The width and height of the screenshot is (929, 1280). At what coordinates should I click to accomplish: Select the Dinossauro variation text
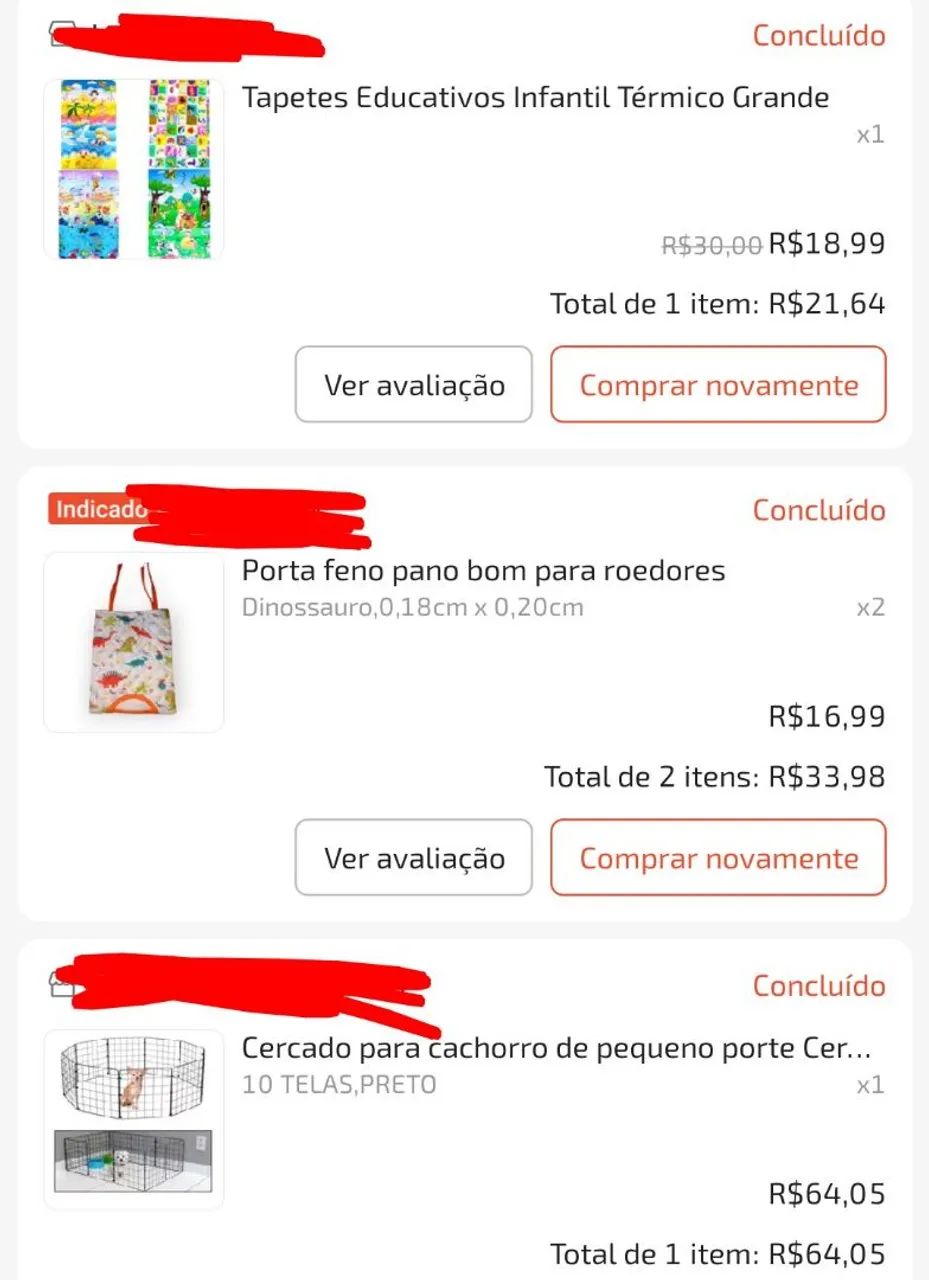pyautogui.click(x=412, y=607)
